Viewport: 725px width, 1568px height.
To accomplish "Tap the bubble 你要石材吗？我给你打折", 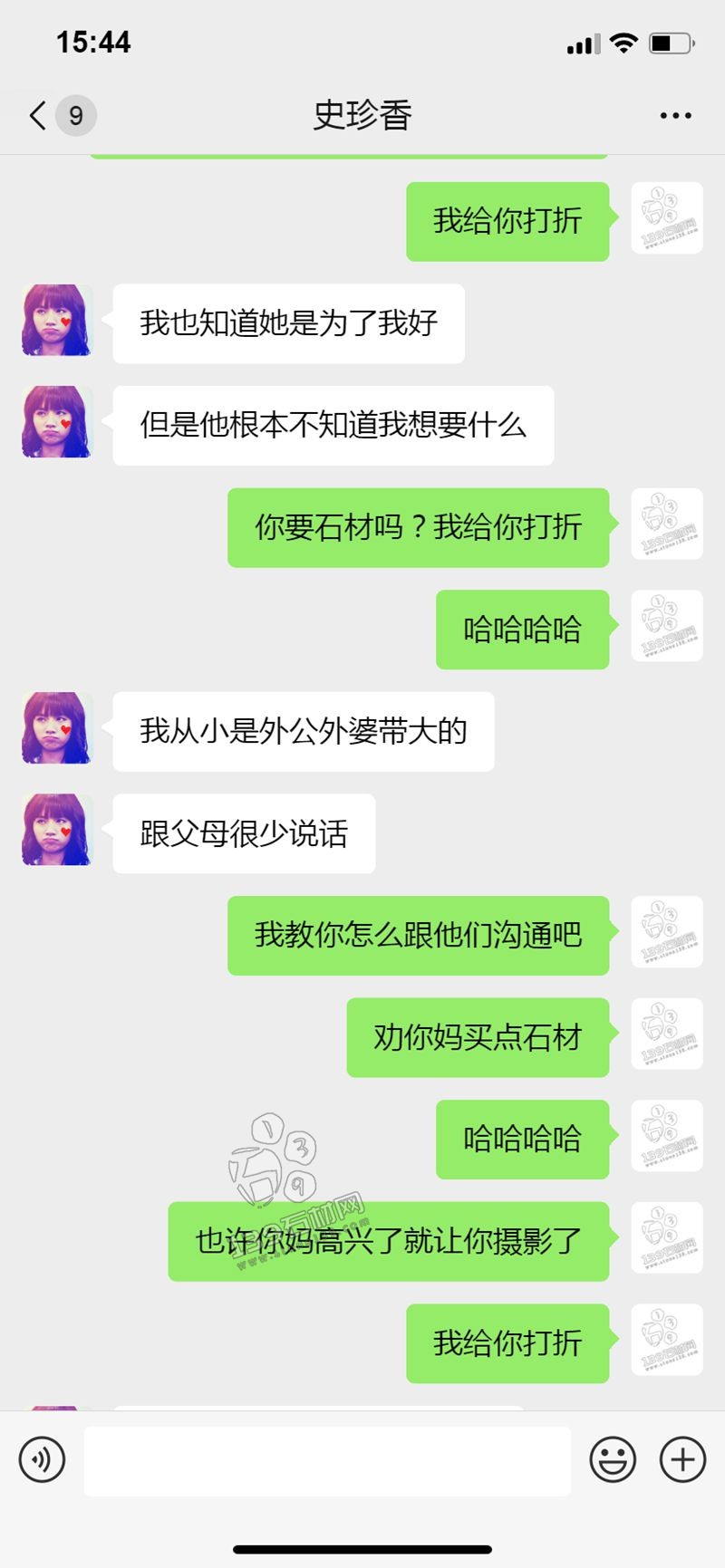I will (418, 525).
